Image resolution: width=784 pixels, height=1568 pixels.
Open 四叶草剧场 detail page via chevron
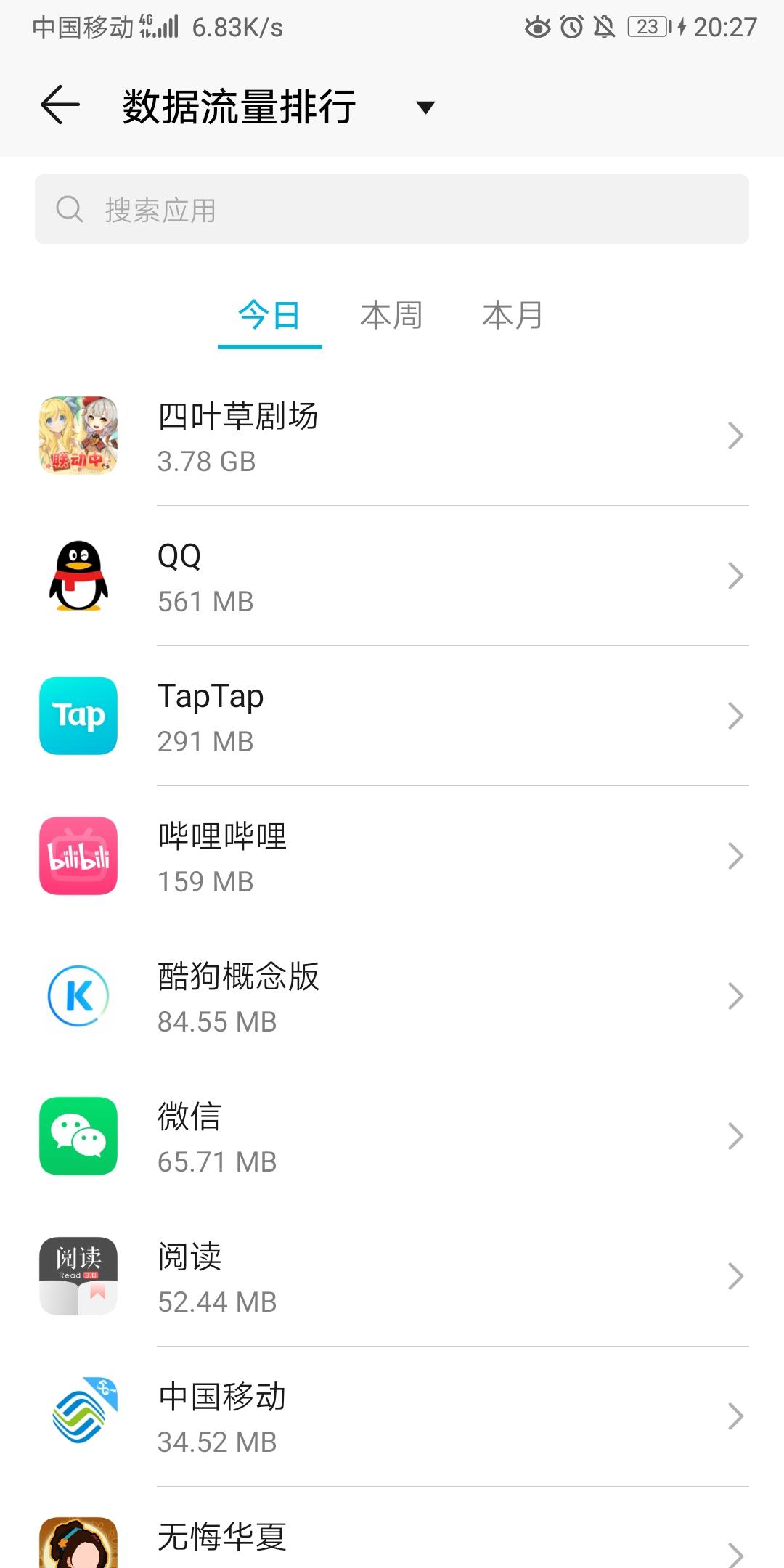pos(735,436)
